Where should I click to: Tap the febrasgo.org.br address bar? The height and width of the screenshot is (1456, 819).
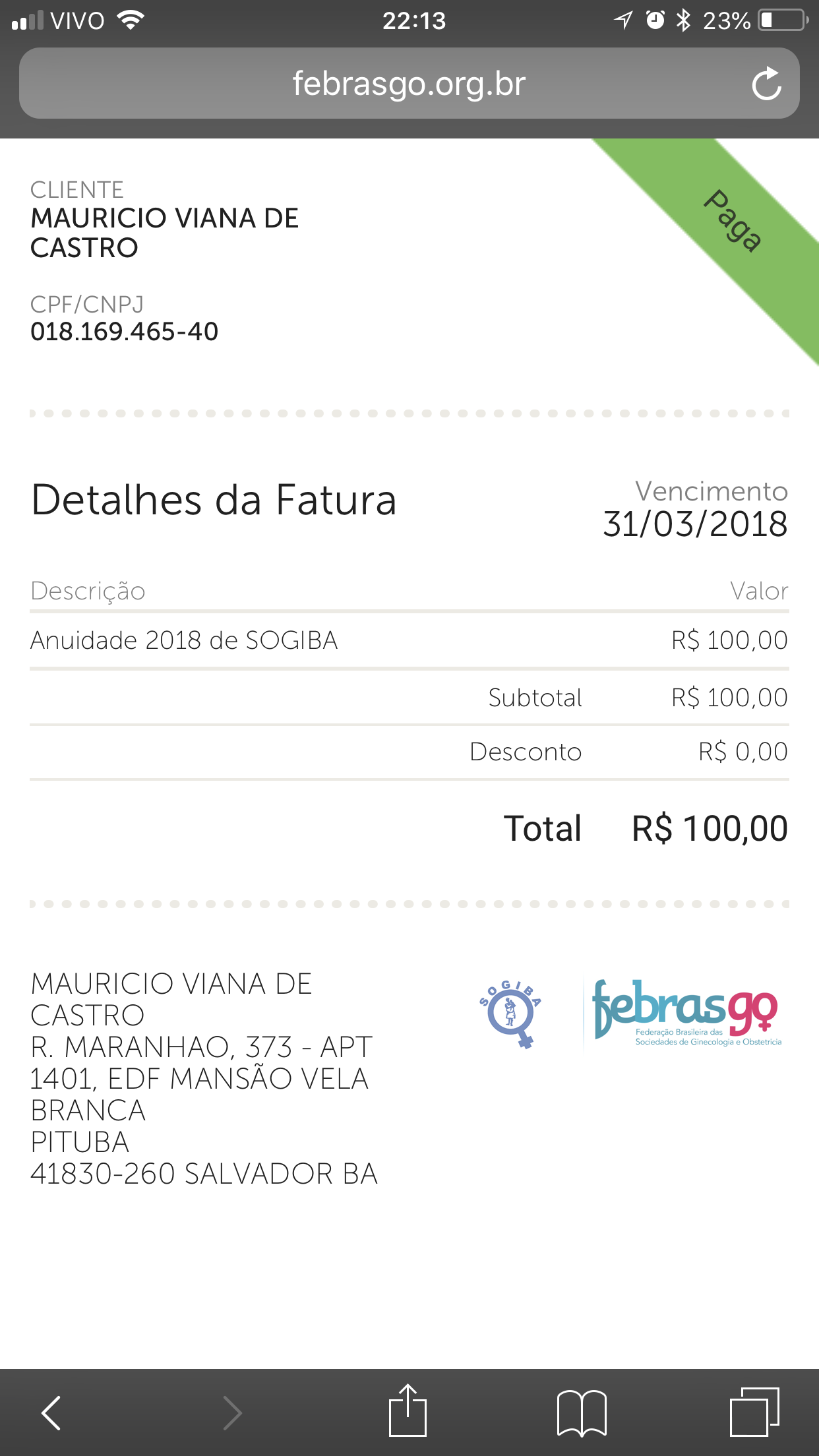409,84
